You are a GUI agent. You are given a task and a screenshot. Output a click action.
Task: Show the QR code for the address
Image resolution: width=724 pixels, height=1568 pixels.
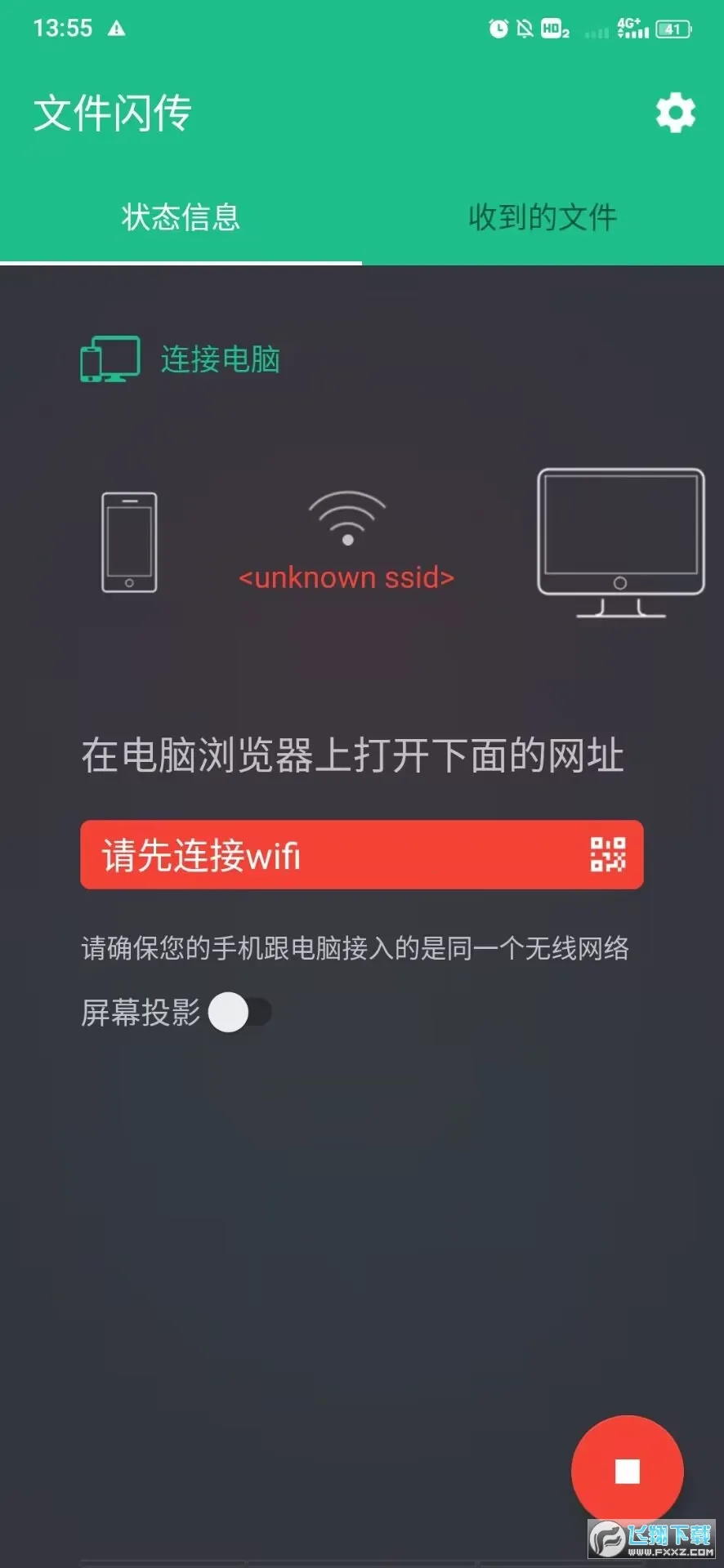608,855
